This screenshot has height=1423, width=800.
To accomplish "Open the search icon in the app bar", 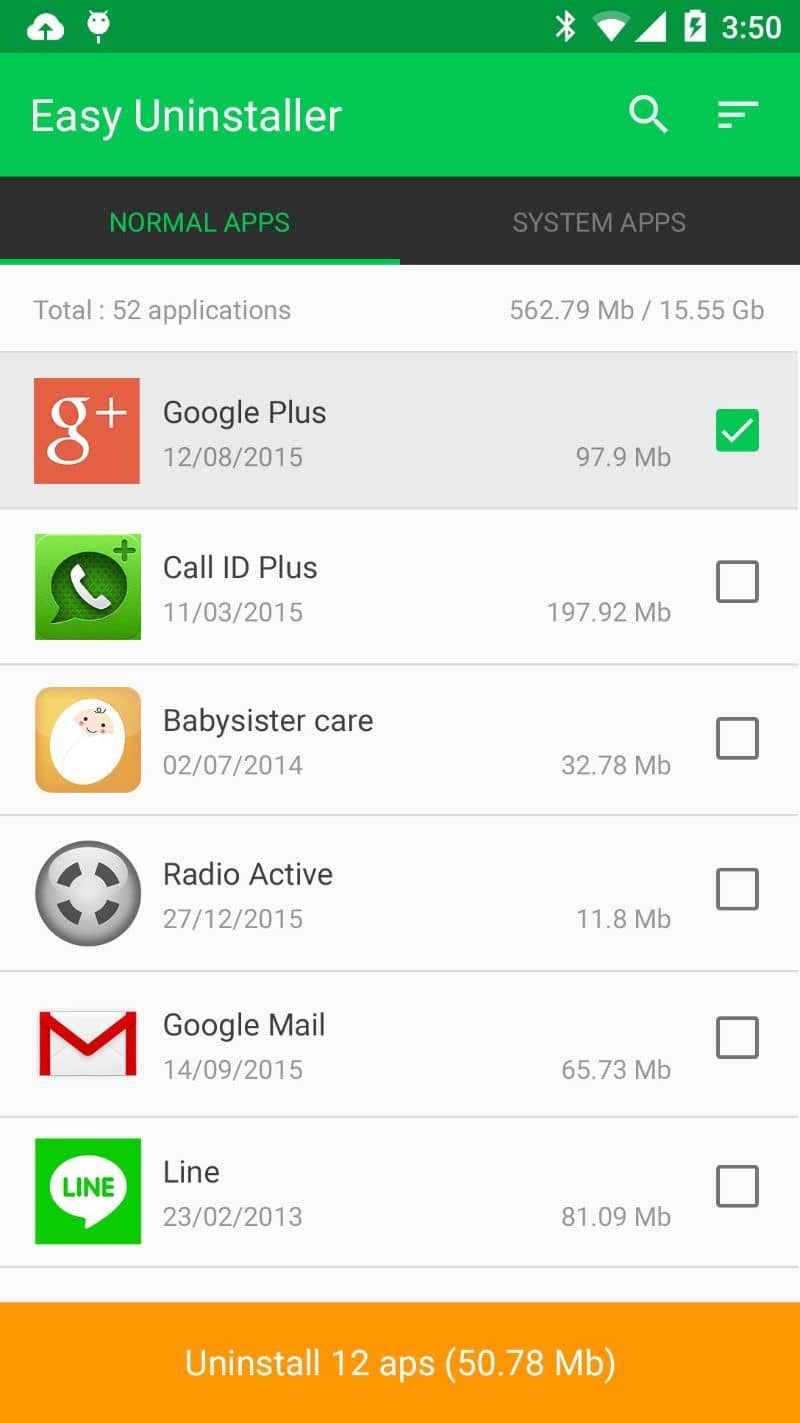I will tap(648, 115).
